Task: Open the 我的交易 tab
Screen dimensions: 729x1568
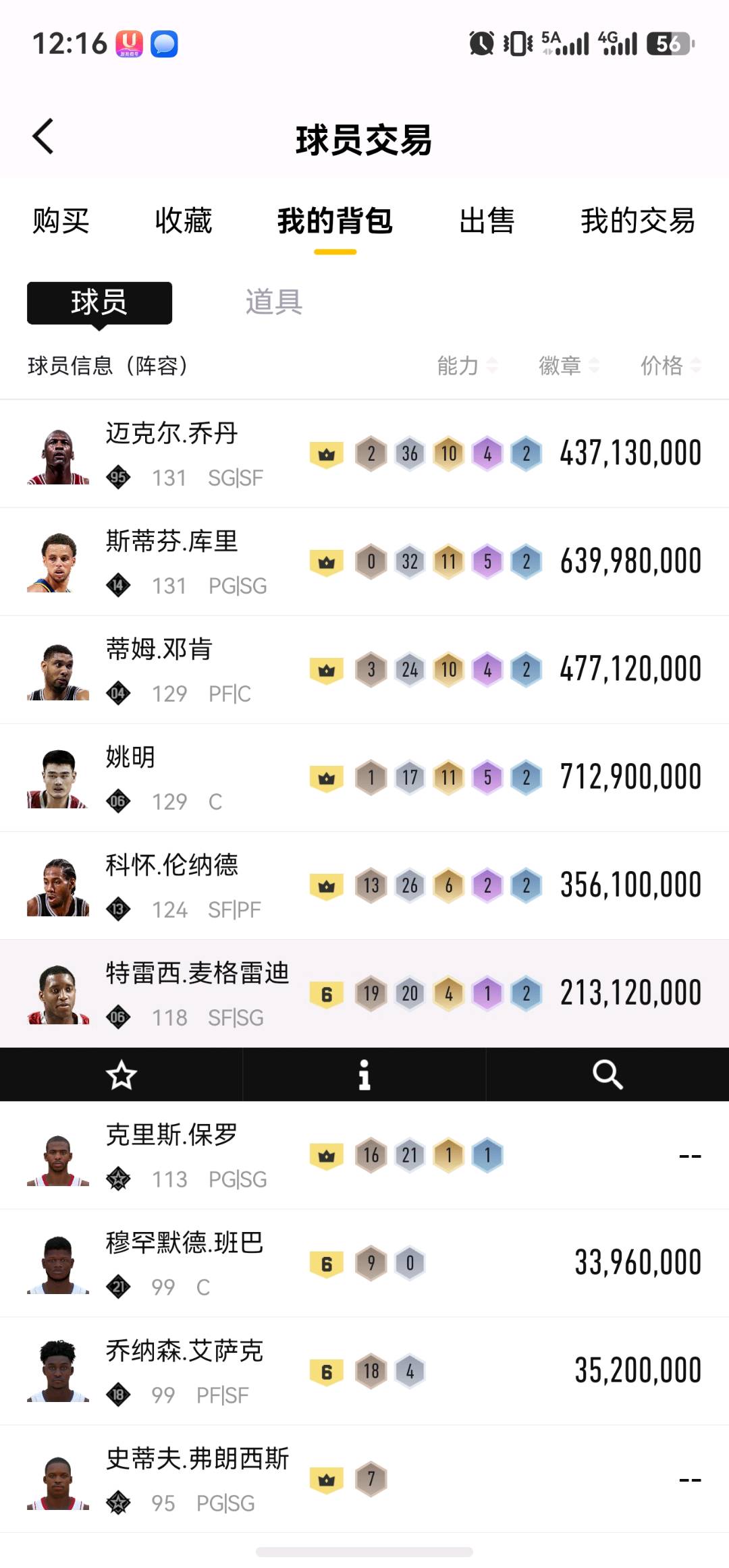Action: [638, 221]
